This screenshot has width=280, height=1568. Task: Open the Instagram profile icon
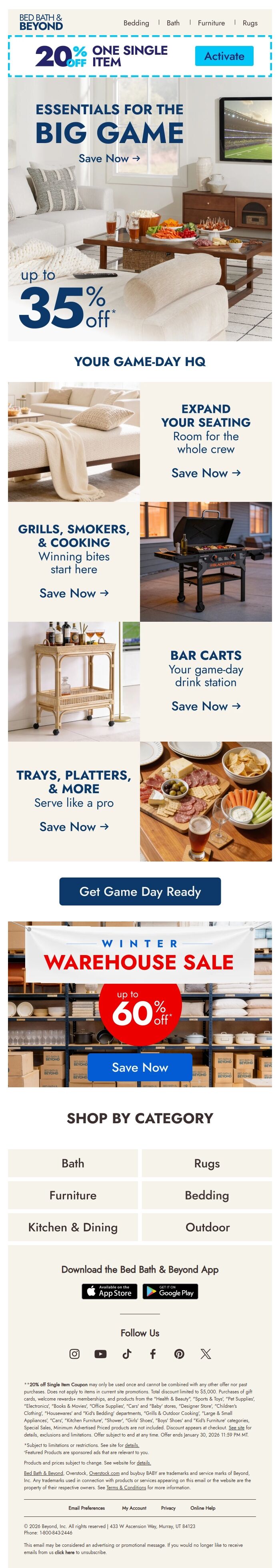pyautogui.click(x=74, y=1354)
